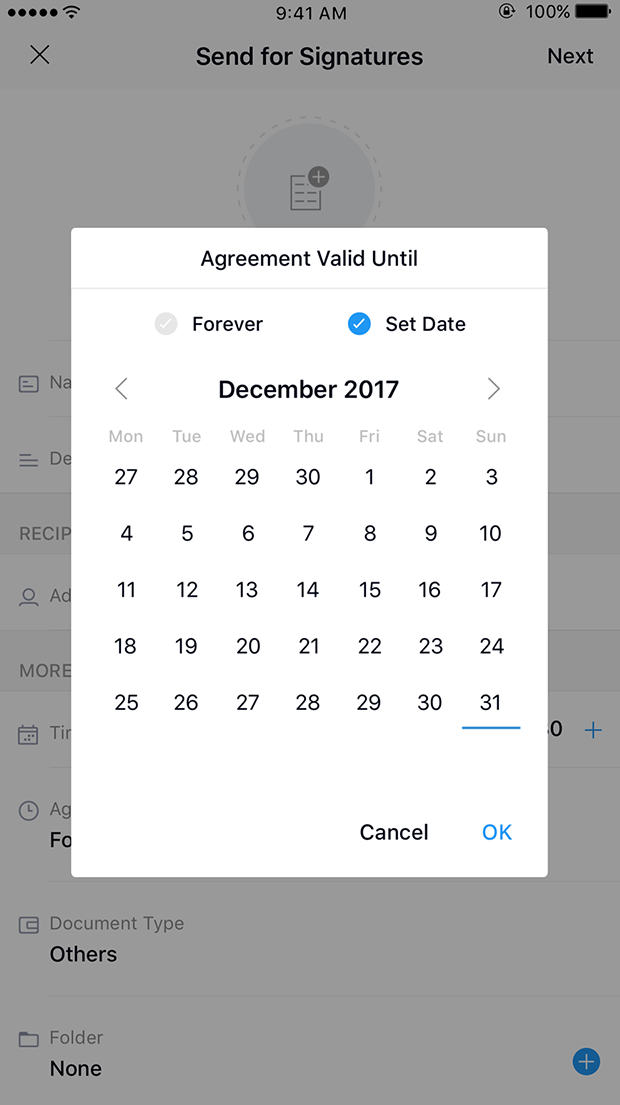
Task: Go to the next month
Action: click(493, 389)
